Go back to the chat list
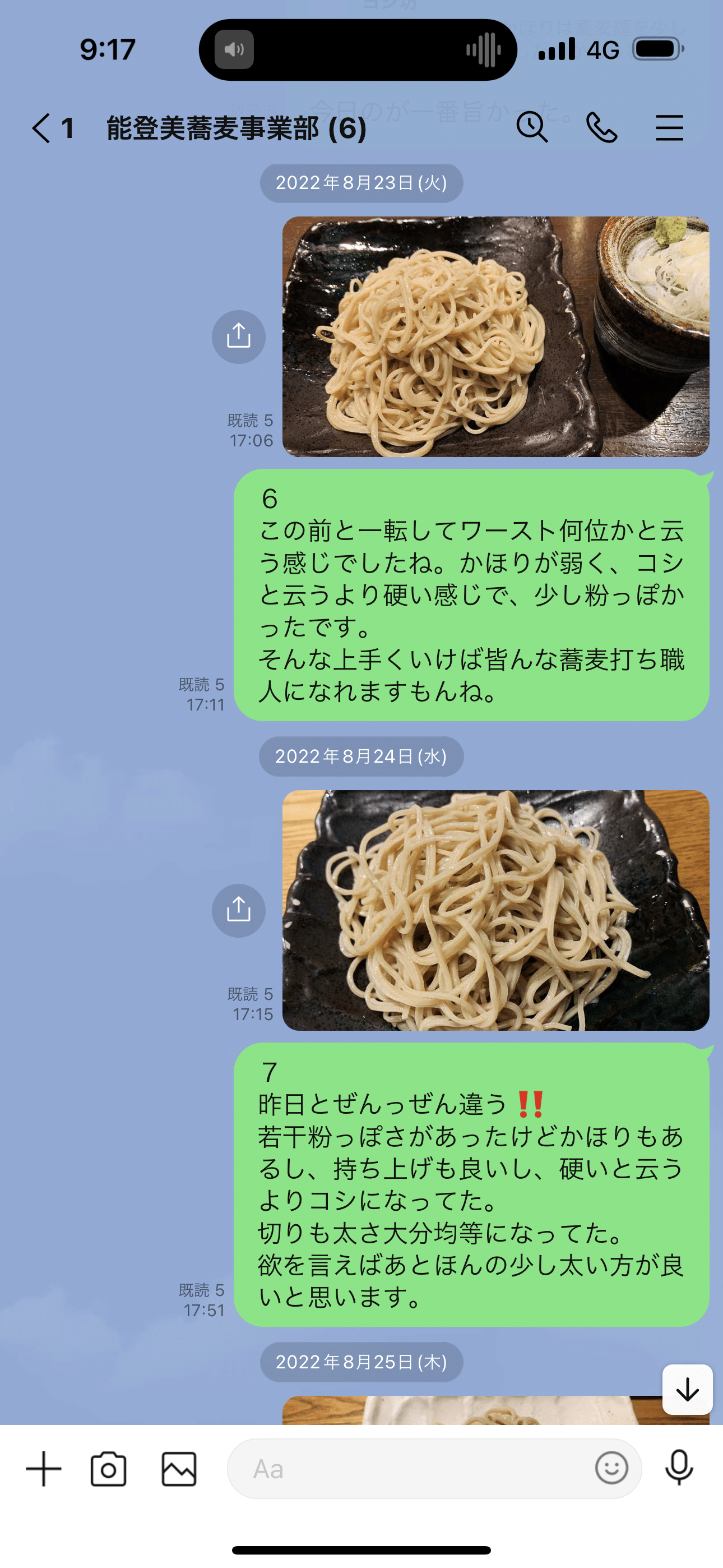 [43, 128]
